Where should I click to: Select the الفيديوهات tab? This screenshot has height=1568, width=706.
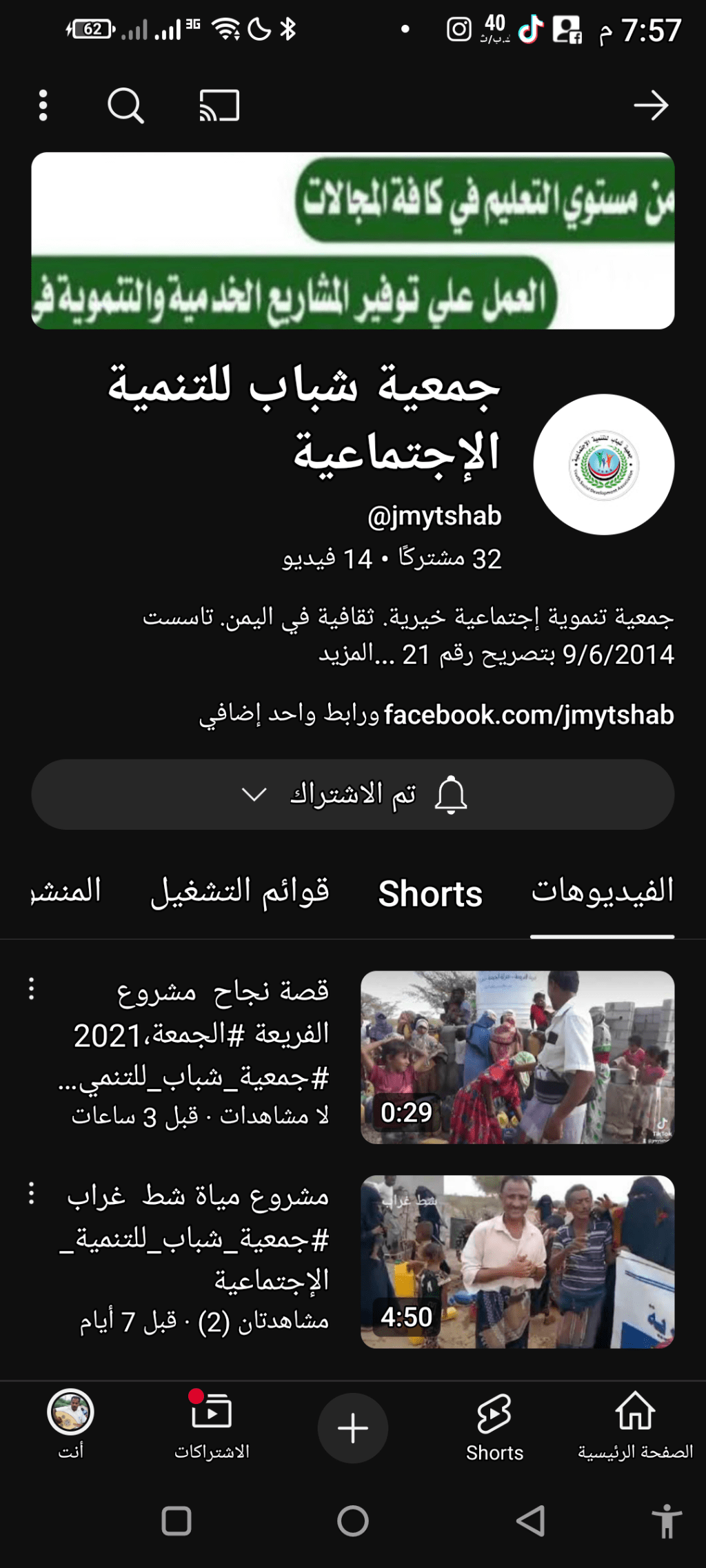click(602, 890)
